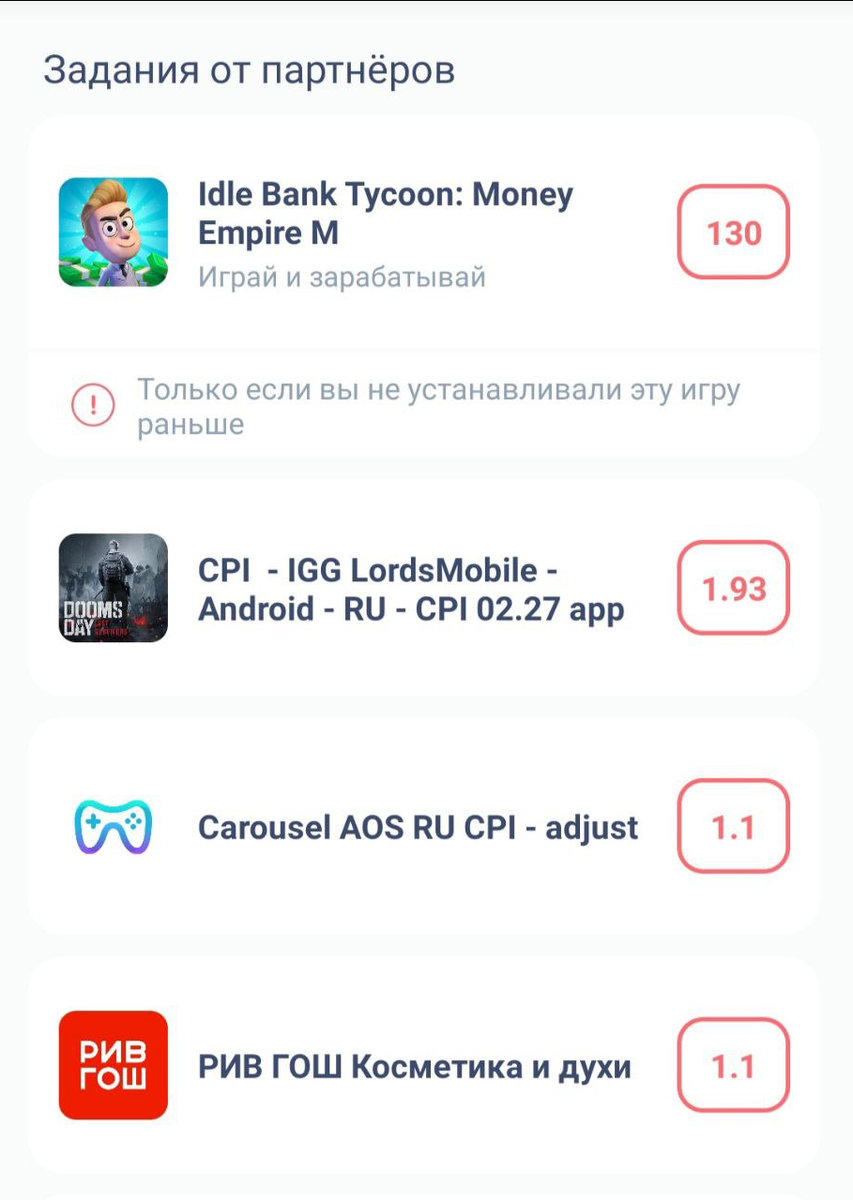Select the Carousel gamepad icon
The width and height of the screenshot is (853, 1200).
coord(113,828)
